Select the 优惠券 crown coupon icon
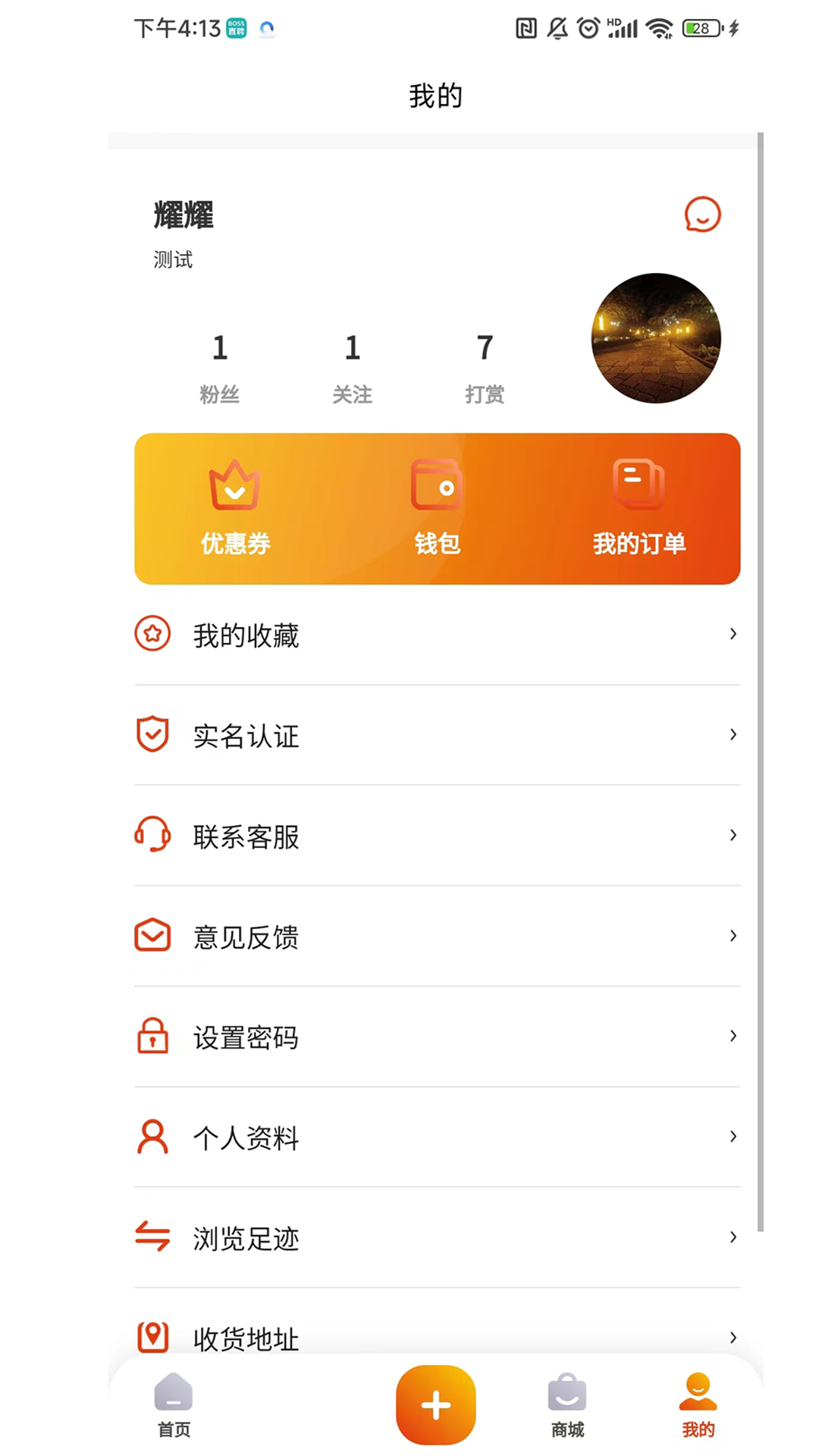The width and height of the screenshot is (819, 1456). [234, 484]
